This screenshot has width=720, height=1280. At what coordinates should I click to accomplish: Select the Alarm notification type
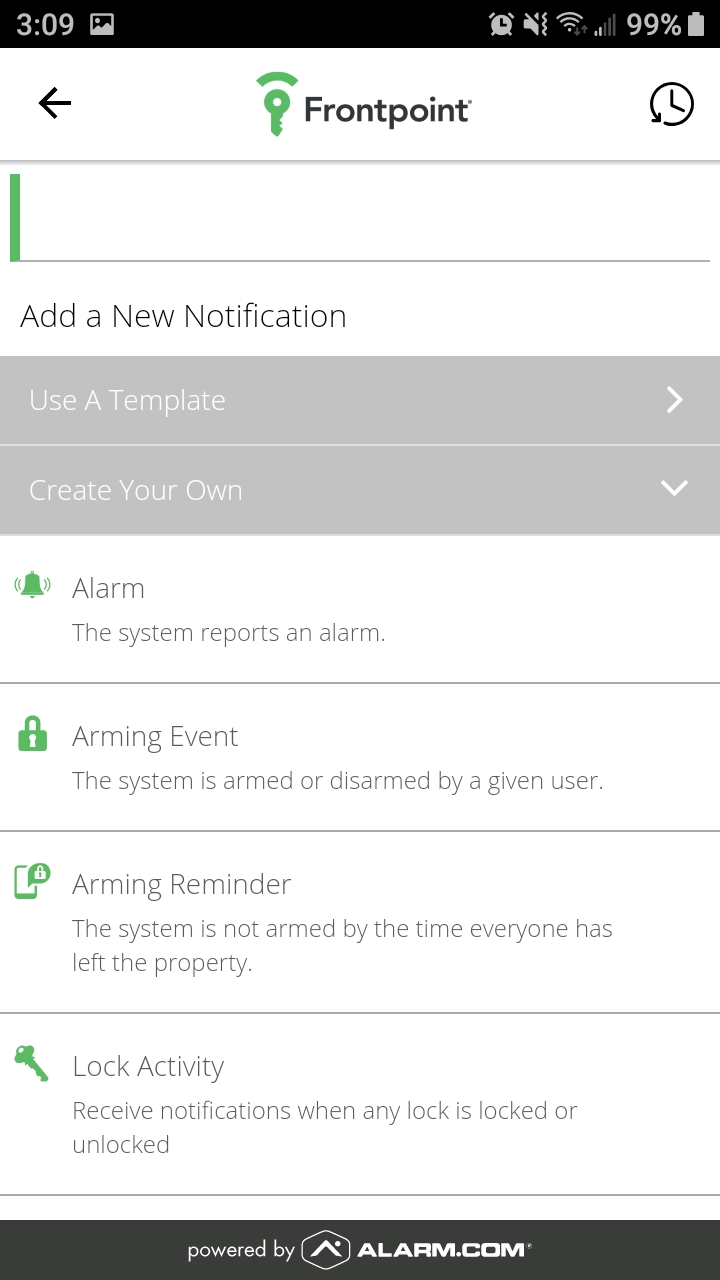(360, 609)
